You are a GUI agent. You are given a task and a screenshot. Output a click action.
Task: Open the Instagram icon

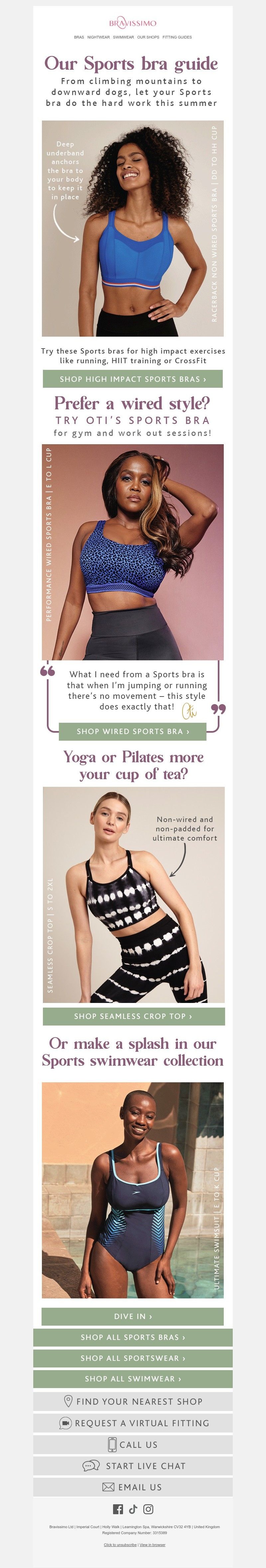click(148, 1509)
